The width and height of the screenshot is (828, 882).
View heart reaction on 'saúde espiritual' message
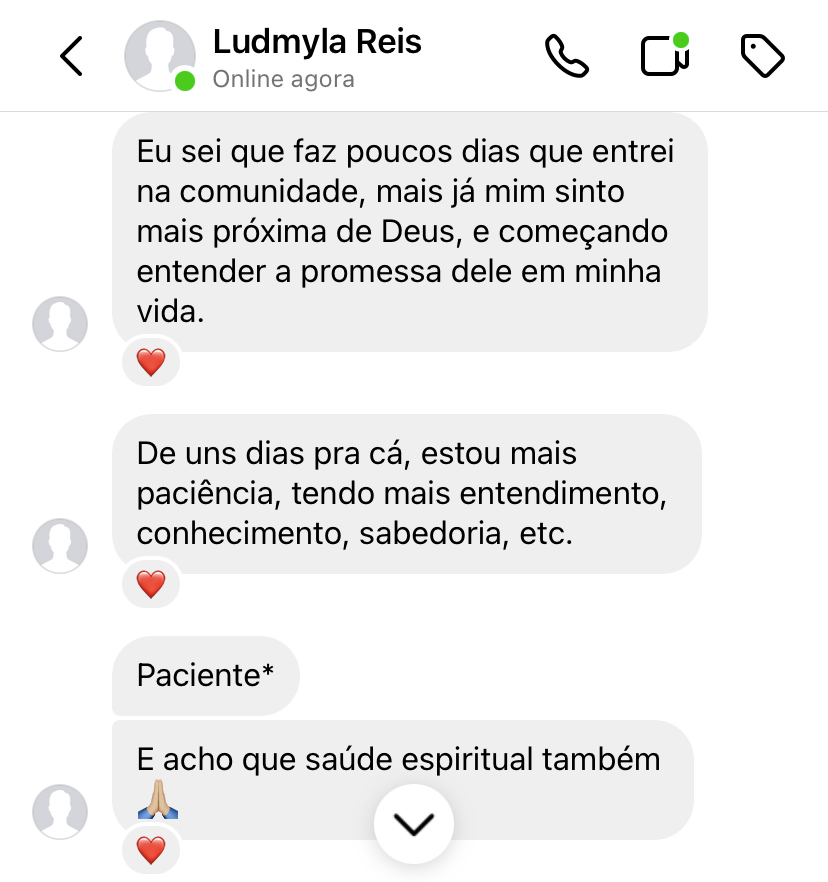pos(150,851)
